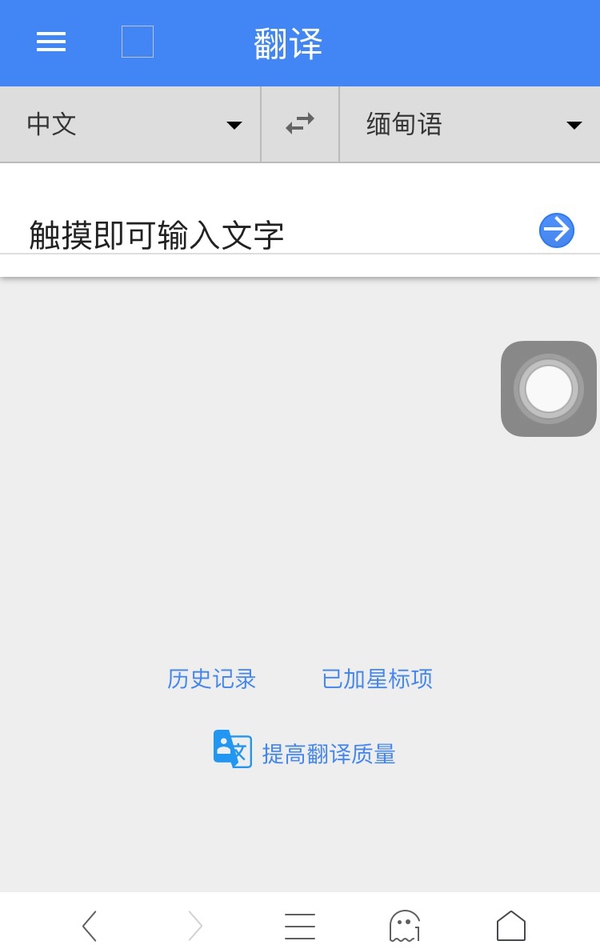This screenshot has width=600, height=949.
Task: Submit translation with the blue arrow
Action: click(x=557, y=230)
